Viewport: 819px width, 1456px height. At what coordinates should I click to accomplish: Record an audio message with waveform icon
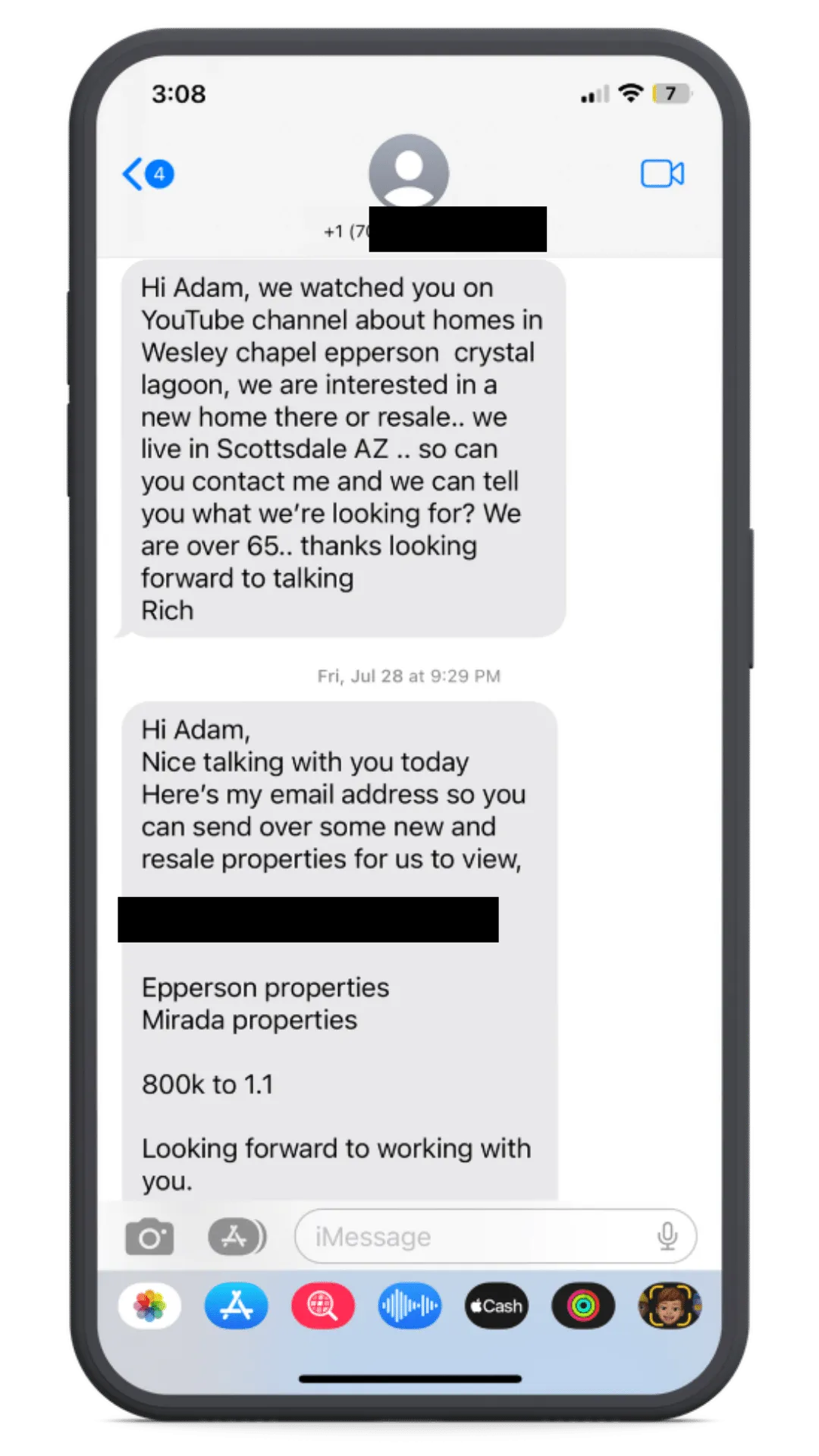(x=409, y=1306)
